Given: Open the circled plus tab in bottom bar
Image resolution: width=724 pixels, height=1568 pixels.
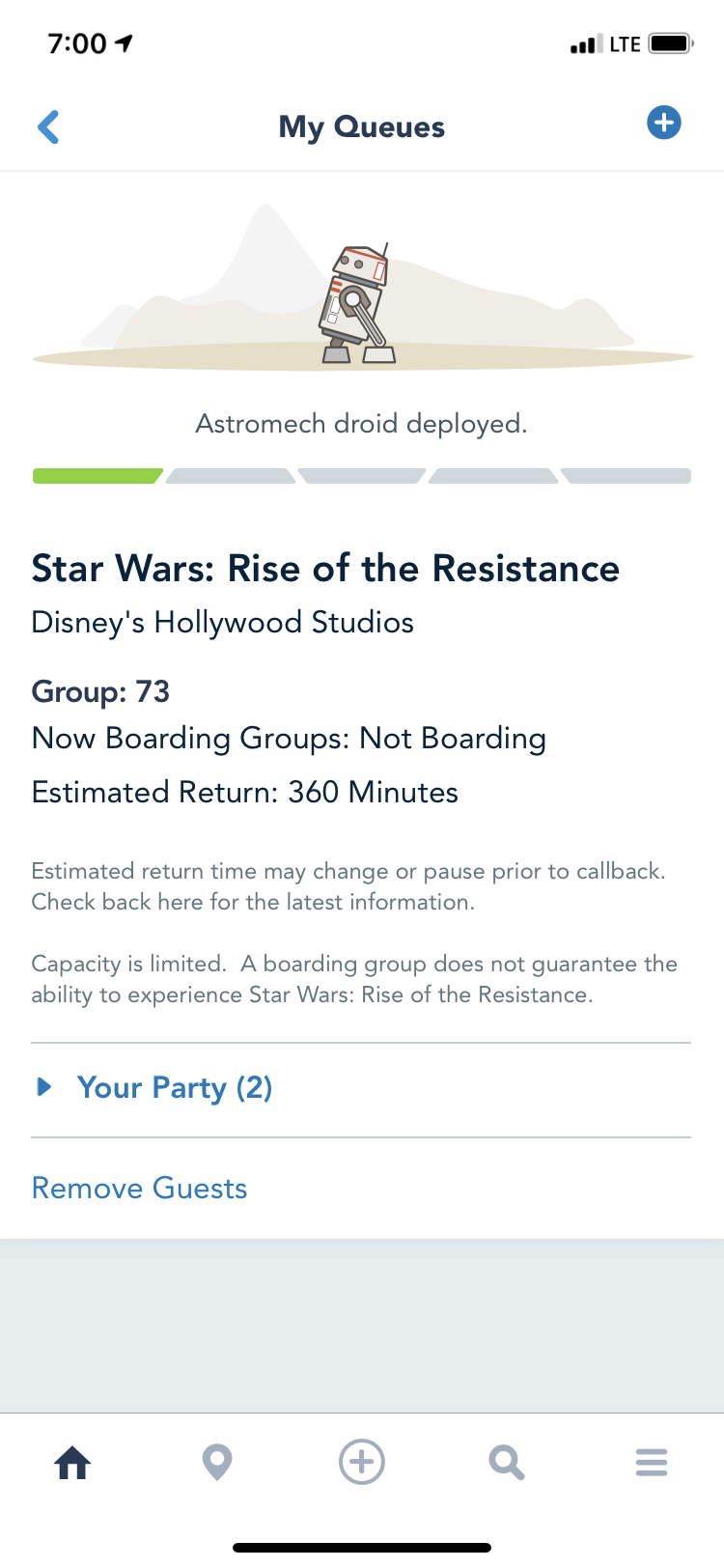Looking at the screenshot, I should click(362, 1462).
